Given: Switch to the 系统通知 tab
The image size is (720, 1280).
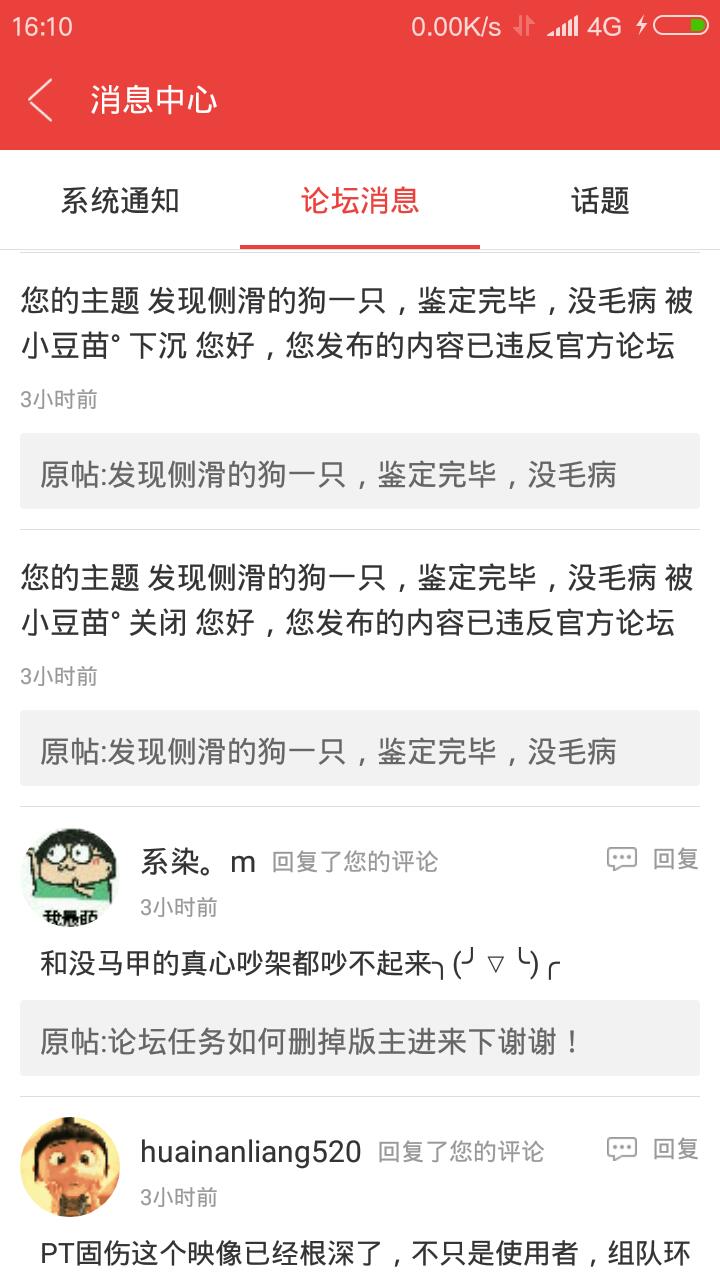Looking at the screenshot, I should 120,201.
